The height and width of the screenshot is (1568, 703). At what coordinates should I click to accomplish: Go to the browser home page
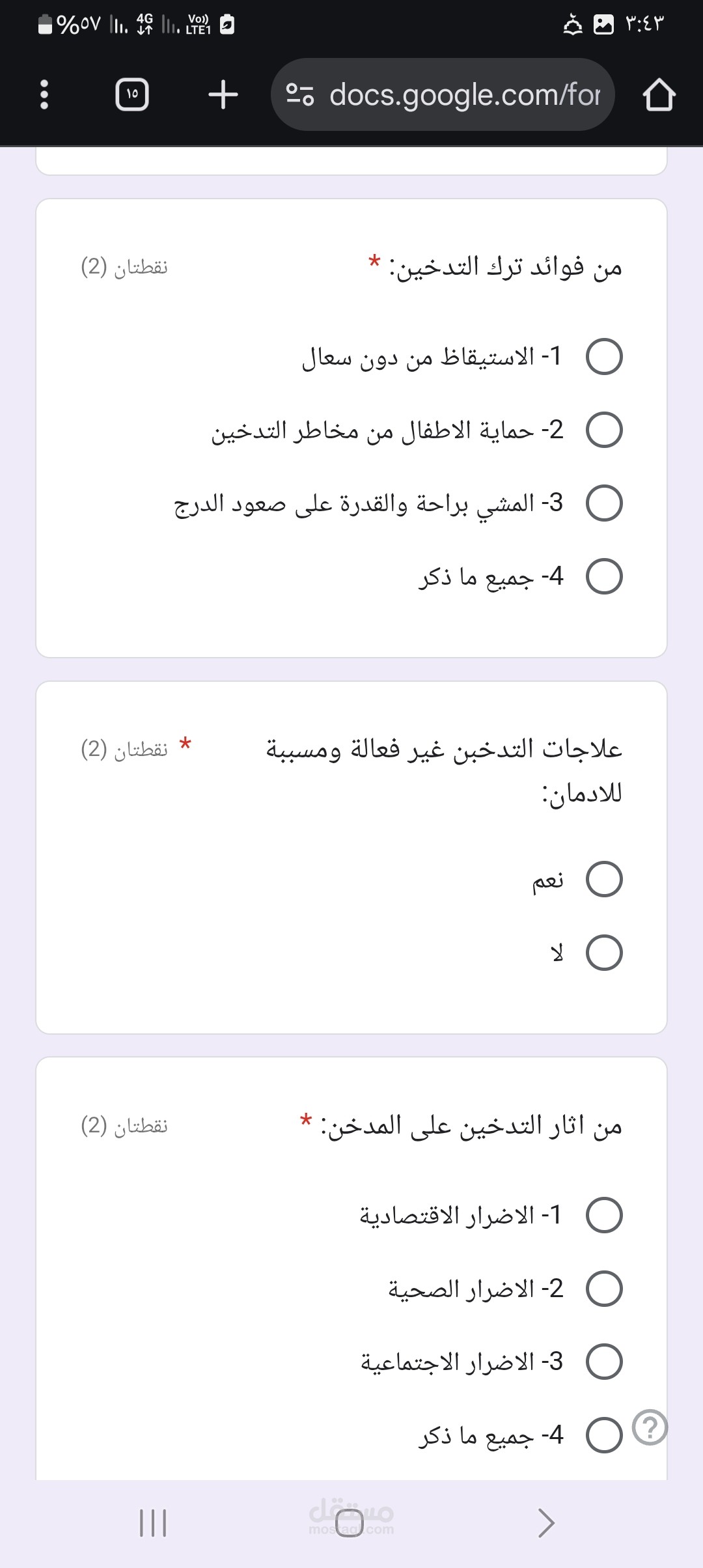659,95
